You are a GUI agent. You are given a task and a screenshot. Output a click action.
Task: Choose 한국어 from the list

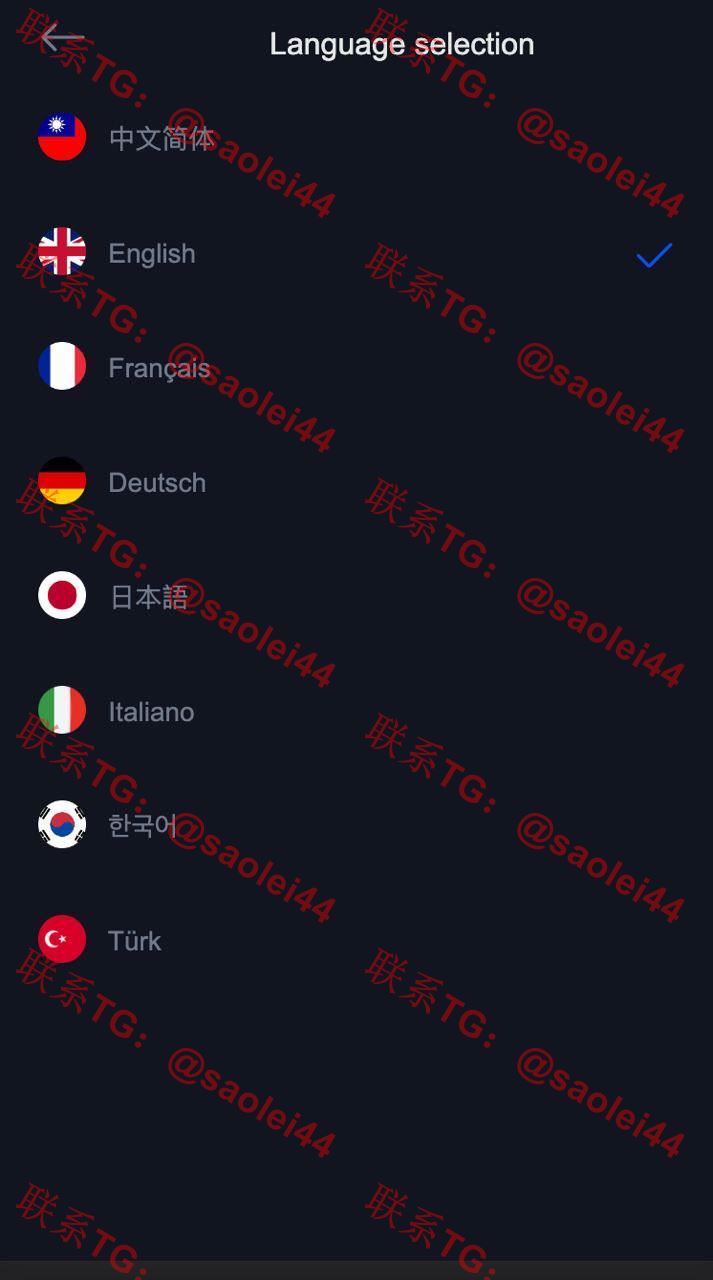[x=356, y=825]
